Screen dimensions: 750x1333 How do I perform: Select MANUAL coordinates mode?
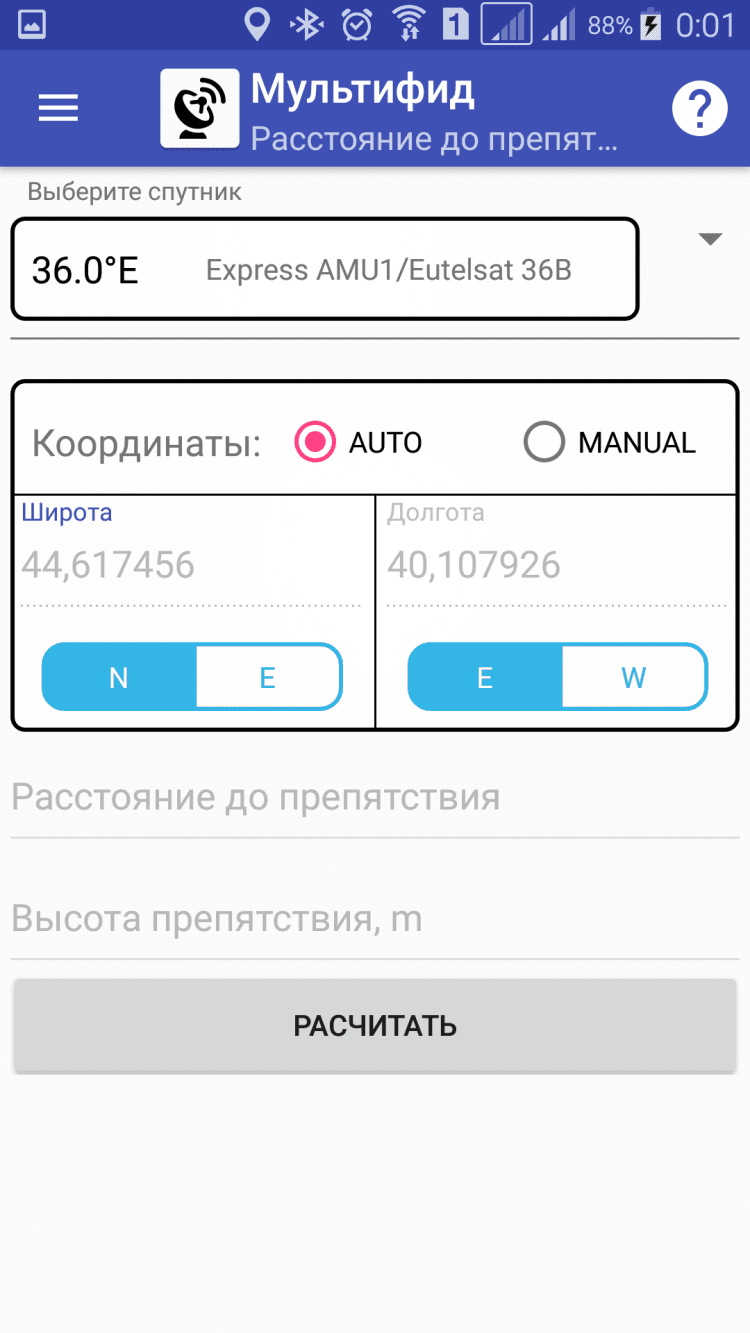pos(545,442)
